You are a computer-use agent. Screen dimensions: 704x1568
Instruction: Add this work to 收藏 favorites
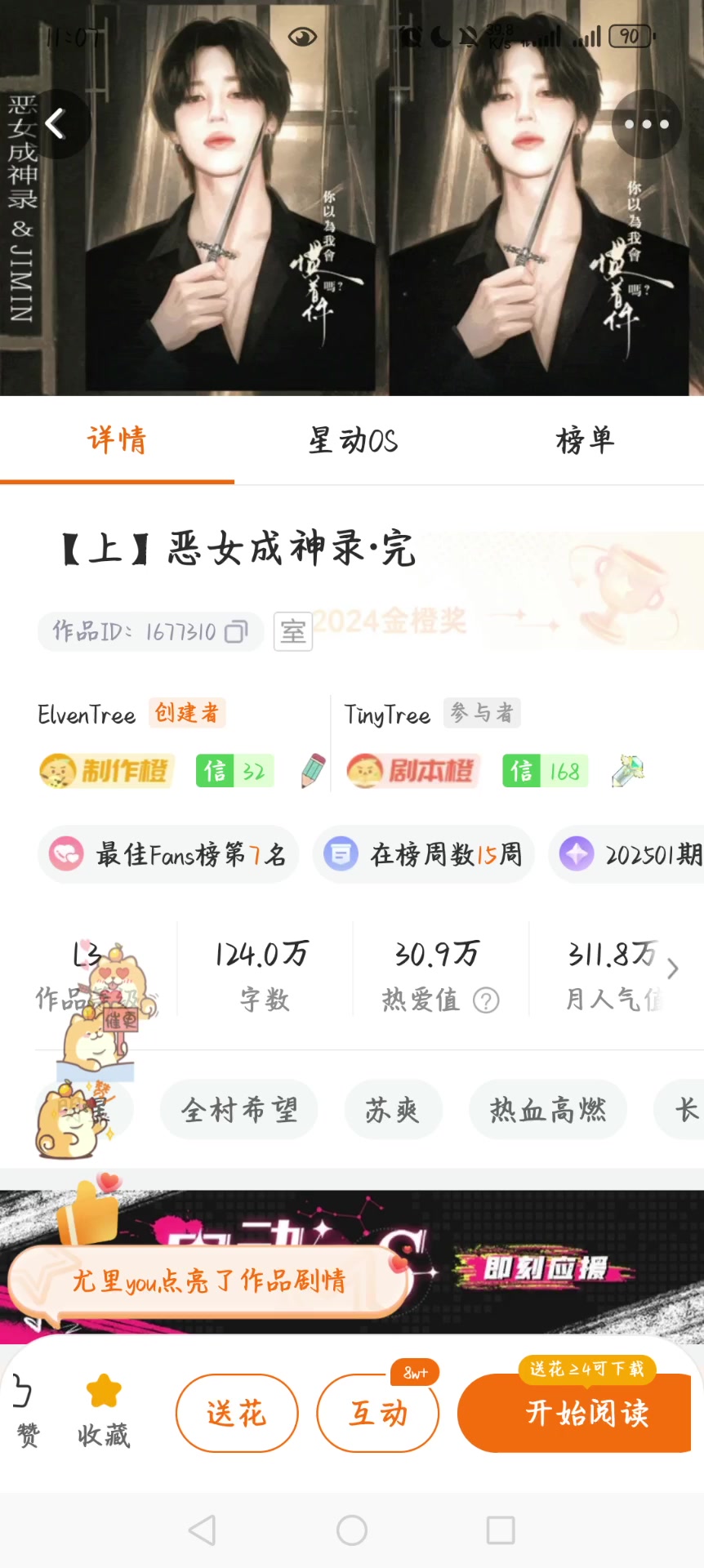(104, 1412)
